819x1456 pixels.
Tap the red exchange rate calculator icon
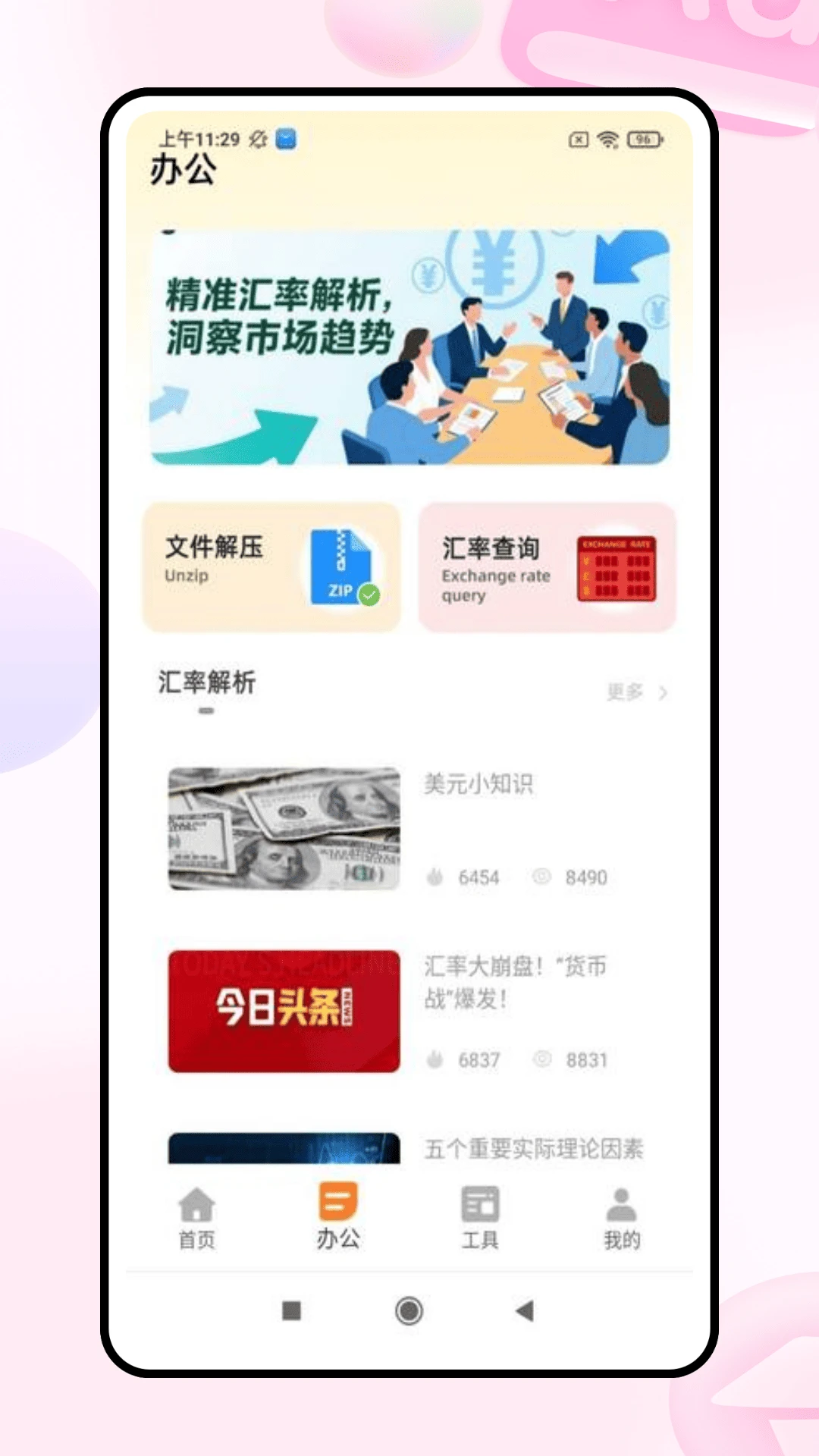(616, 567)
